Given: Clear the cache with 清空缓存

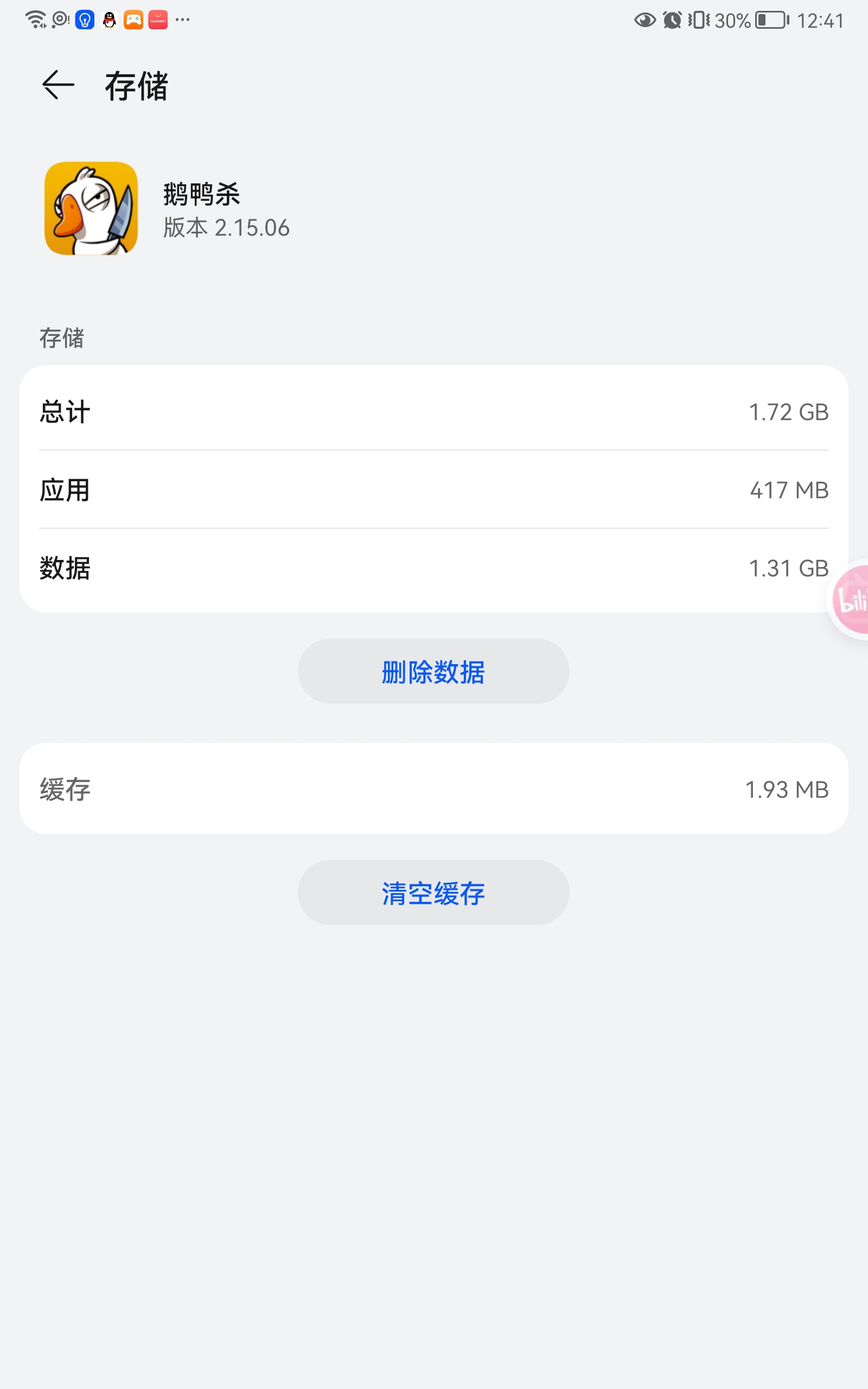Looking at the screenshot, I should tap(433, 893).
